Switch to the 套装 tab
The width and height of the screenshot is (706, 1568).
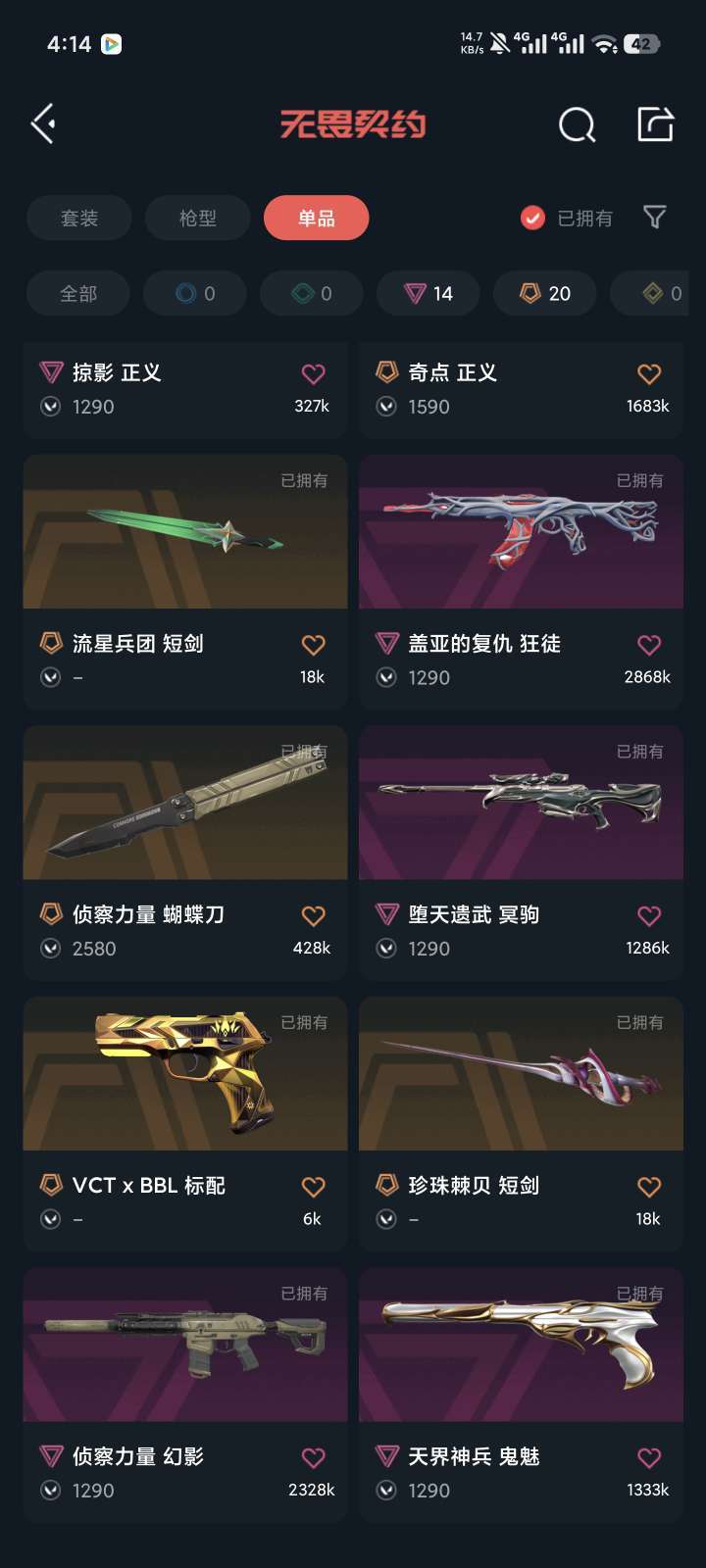[x=78, y=218]
